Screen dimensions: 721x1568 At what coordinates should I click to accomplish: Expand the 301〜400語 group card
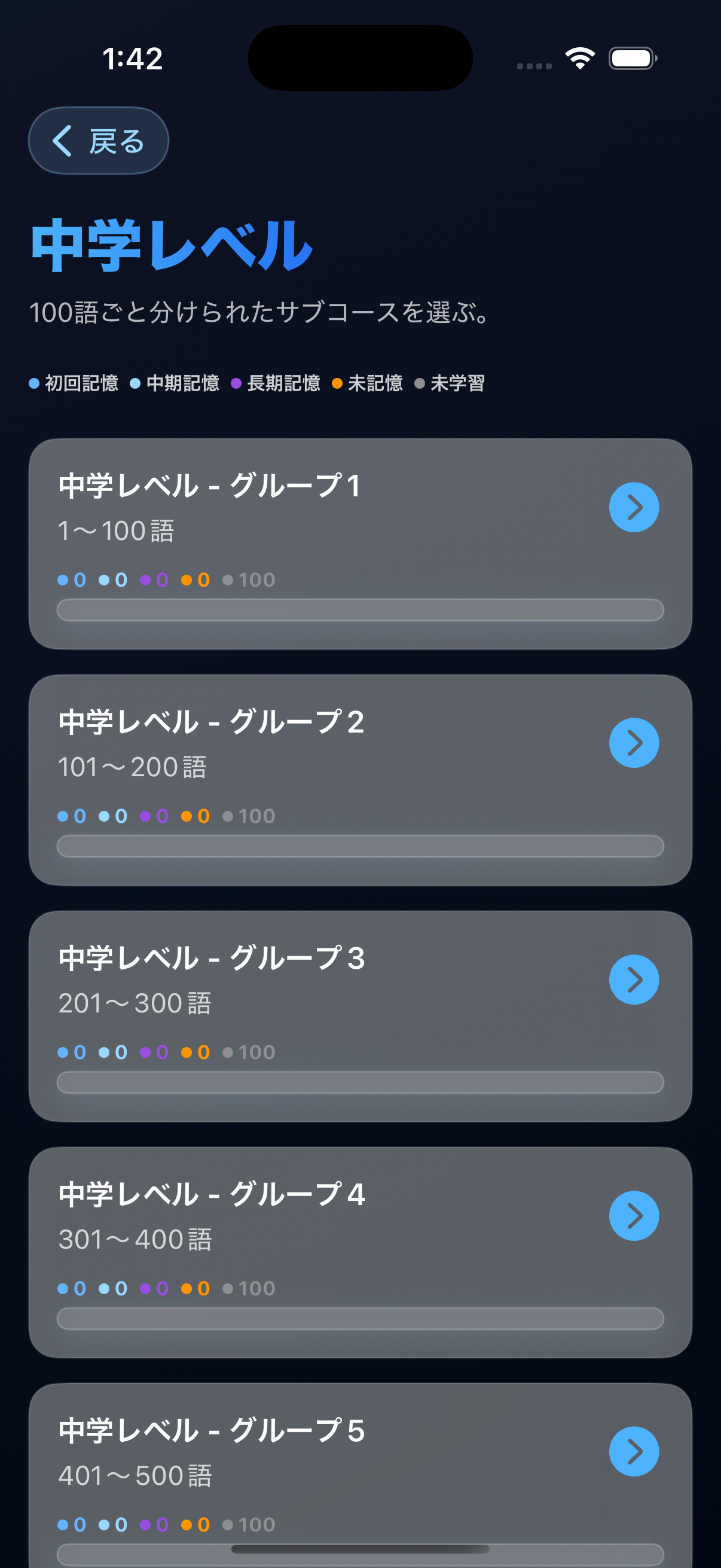(360, 1250)
